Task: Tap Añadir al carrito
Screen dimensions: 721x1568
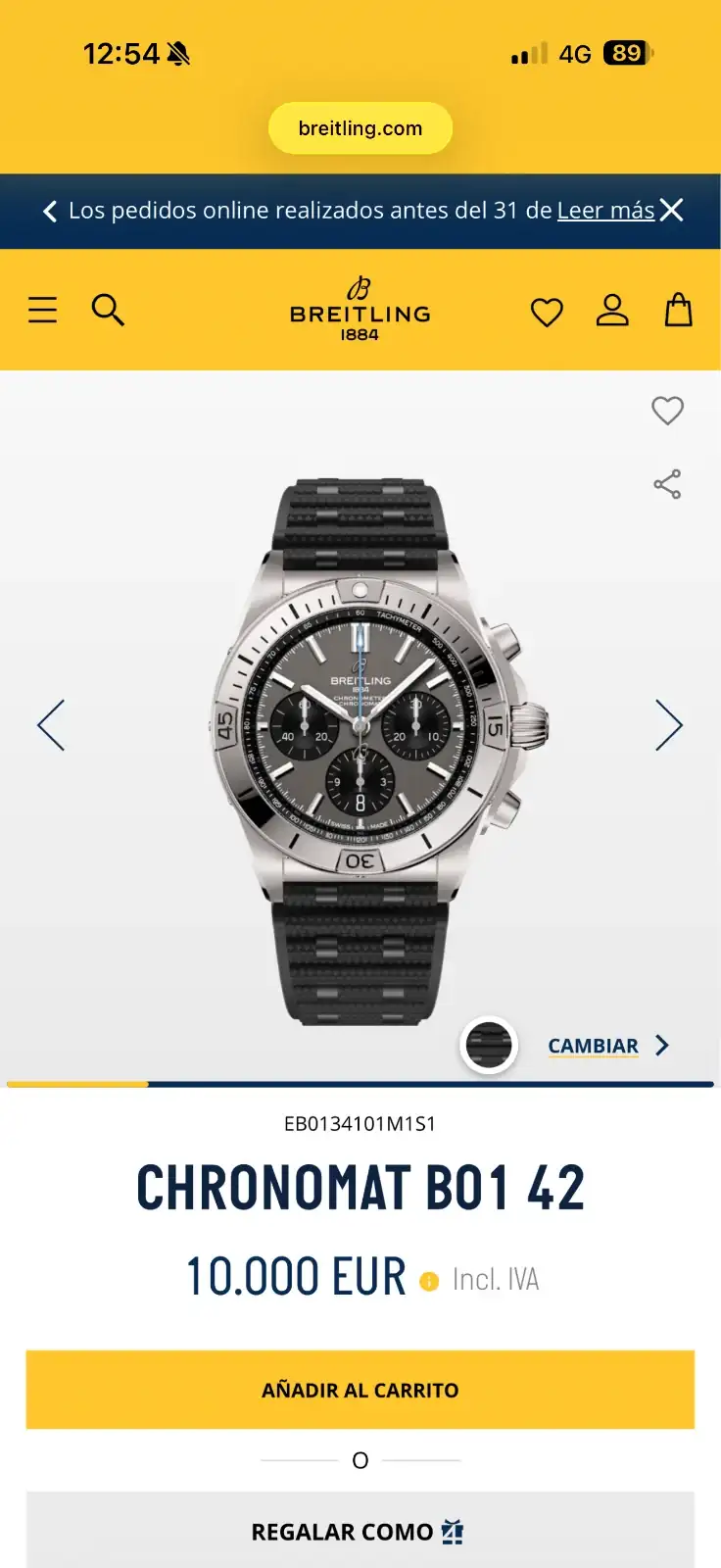Action: pos(360,1390)
